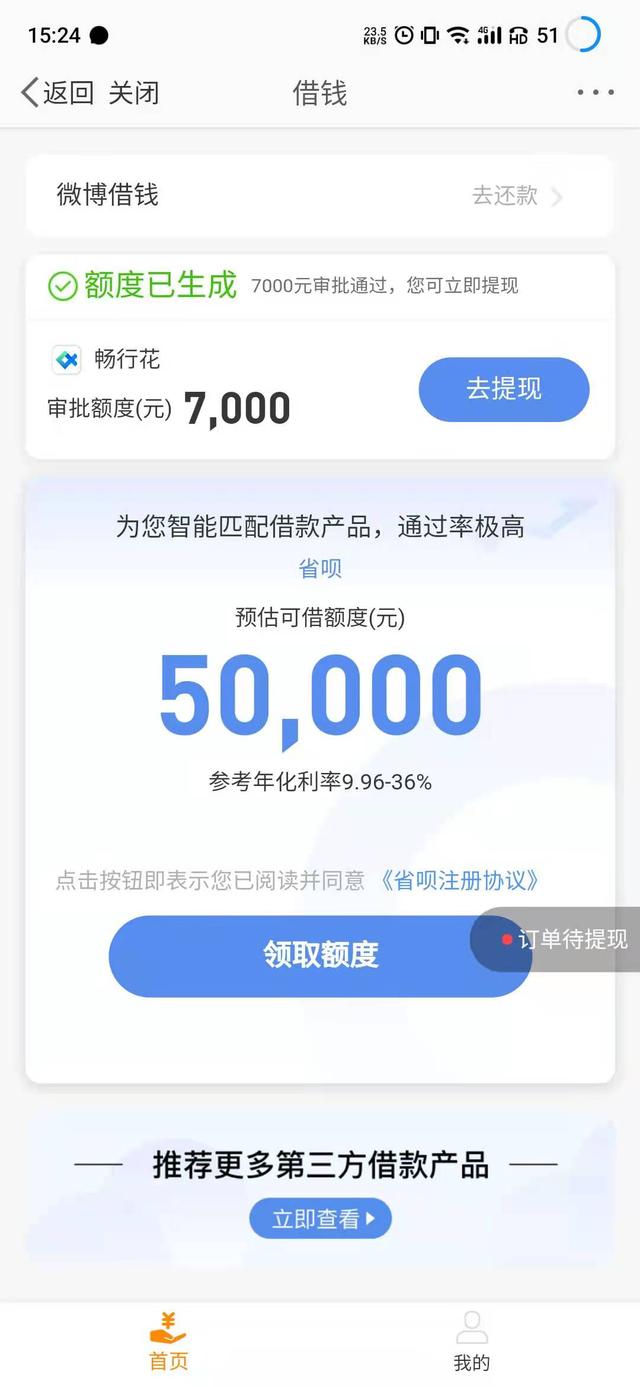This screenshot has height=1387, width=640.
Task: Tap 关闭 to close the page
Action: 134,94
